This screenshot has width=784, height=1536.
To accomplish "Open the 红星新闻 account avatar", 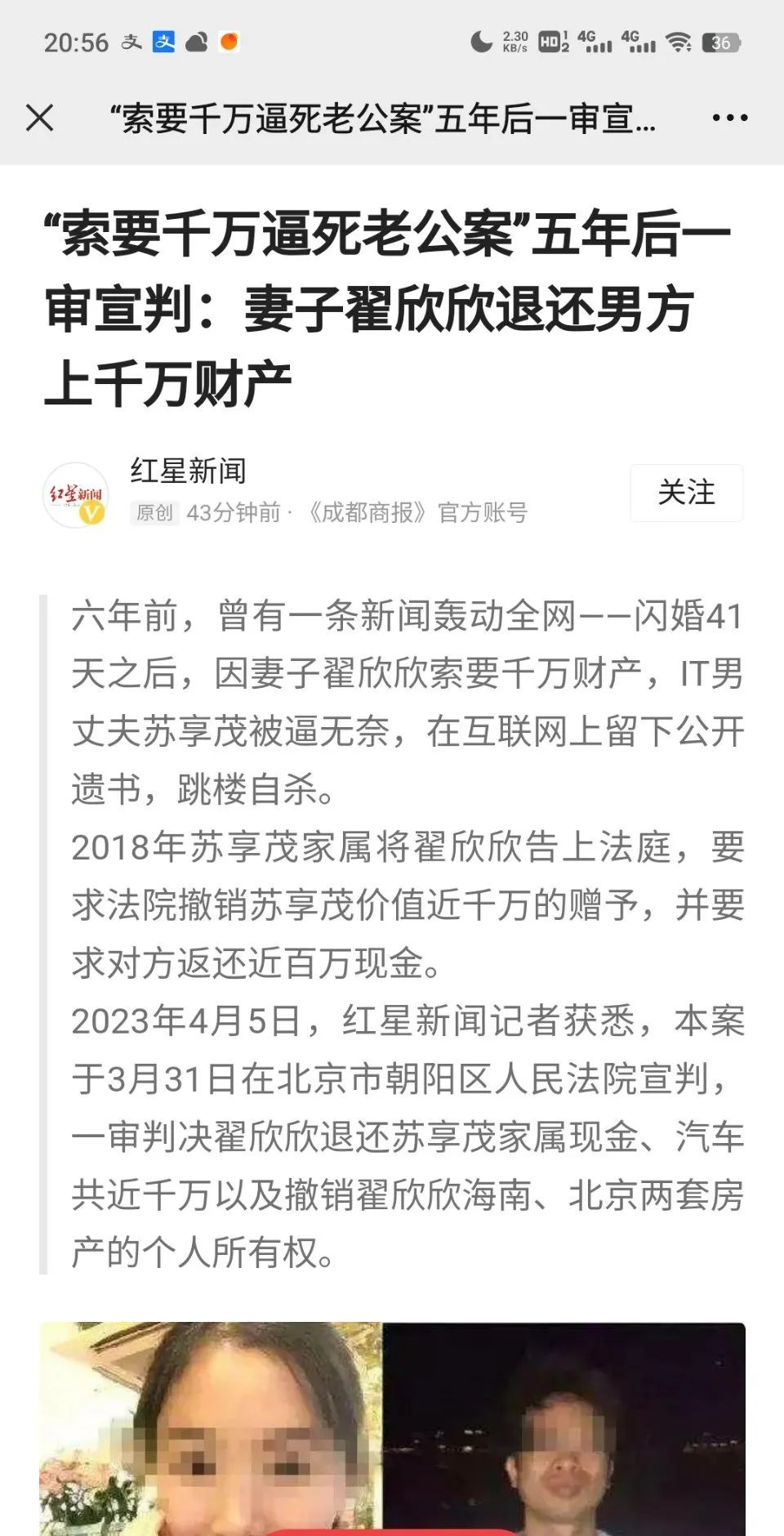I will click(76, 494).
